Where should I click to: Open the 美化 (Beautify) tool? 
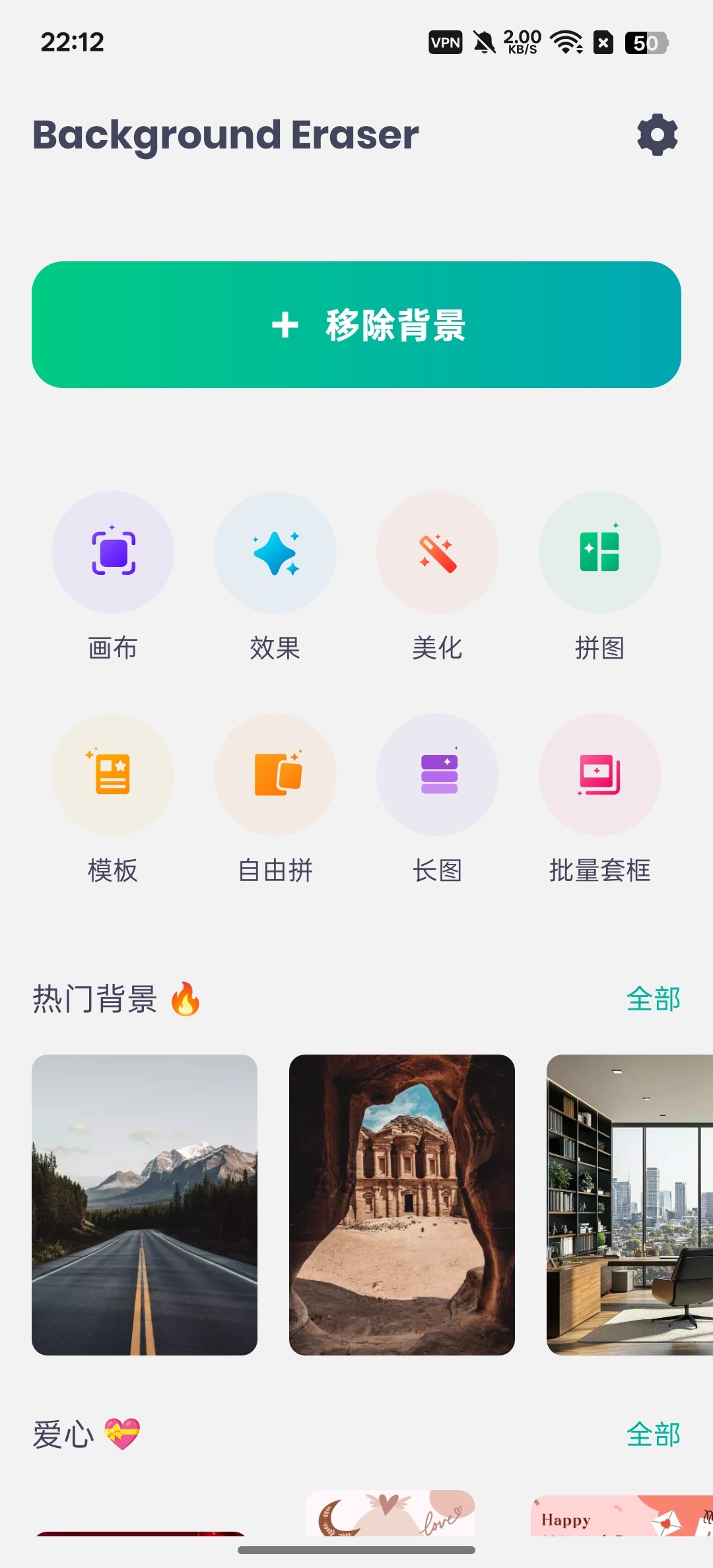[438, 552]
